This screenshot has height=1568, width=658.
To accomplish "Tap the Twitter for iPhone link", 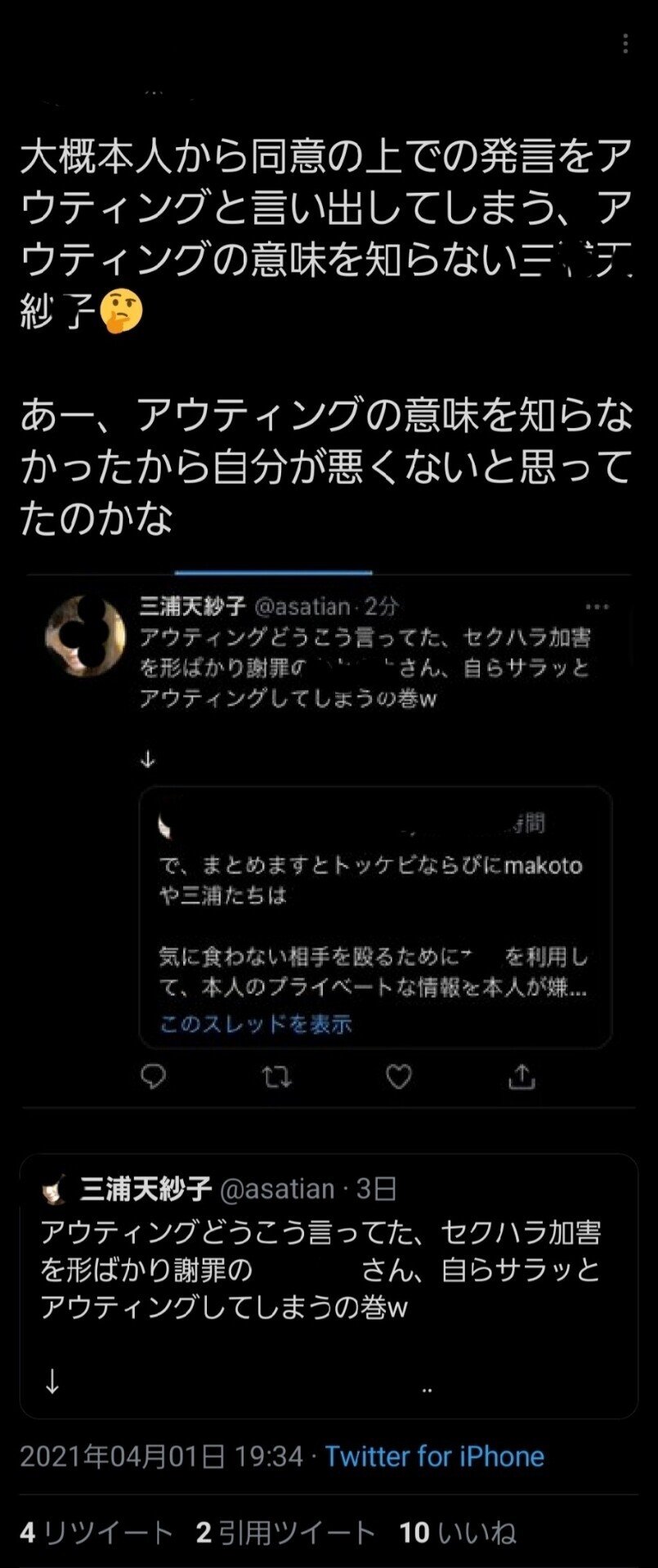I will (434, 1455).
